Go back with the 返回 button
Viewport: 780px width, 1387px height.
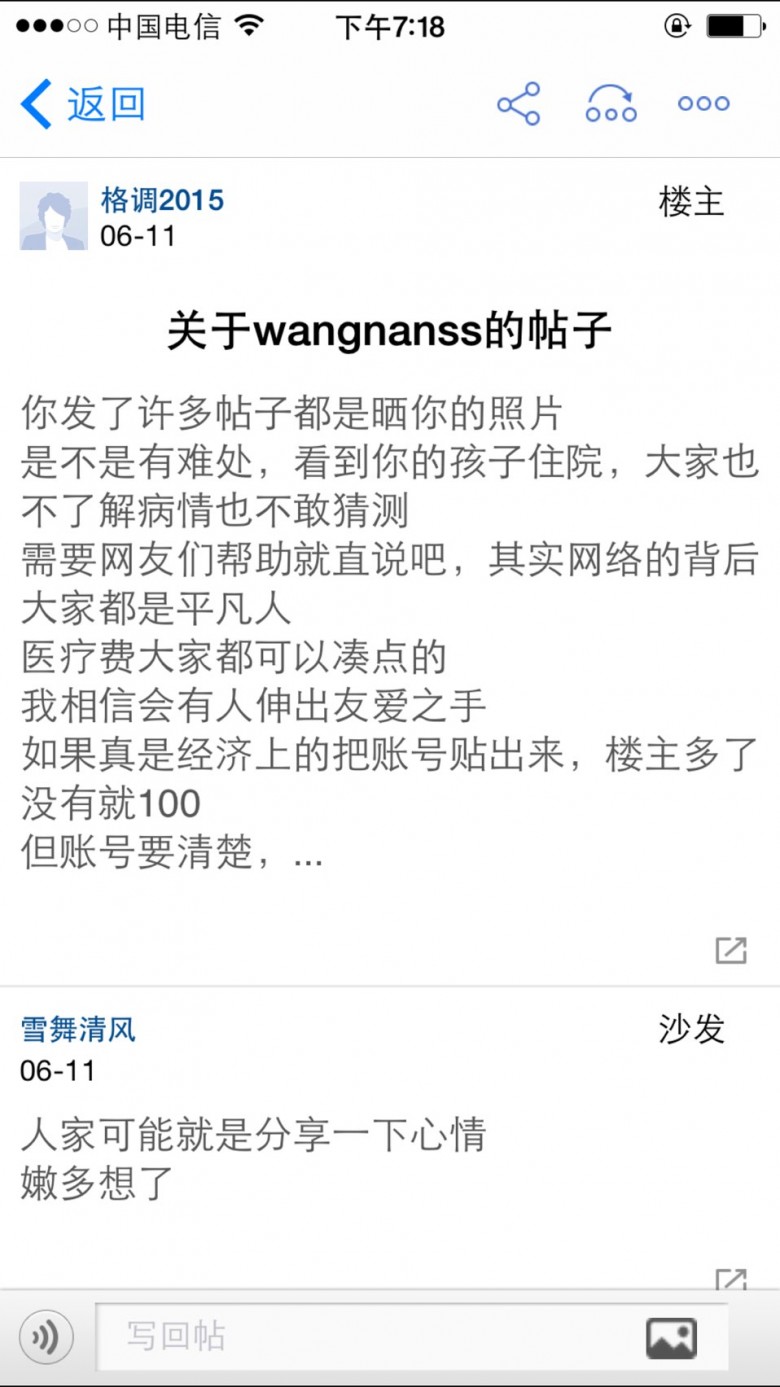83,104
